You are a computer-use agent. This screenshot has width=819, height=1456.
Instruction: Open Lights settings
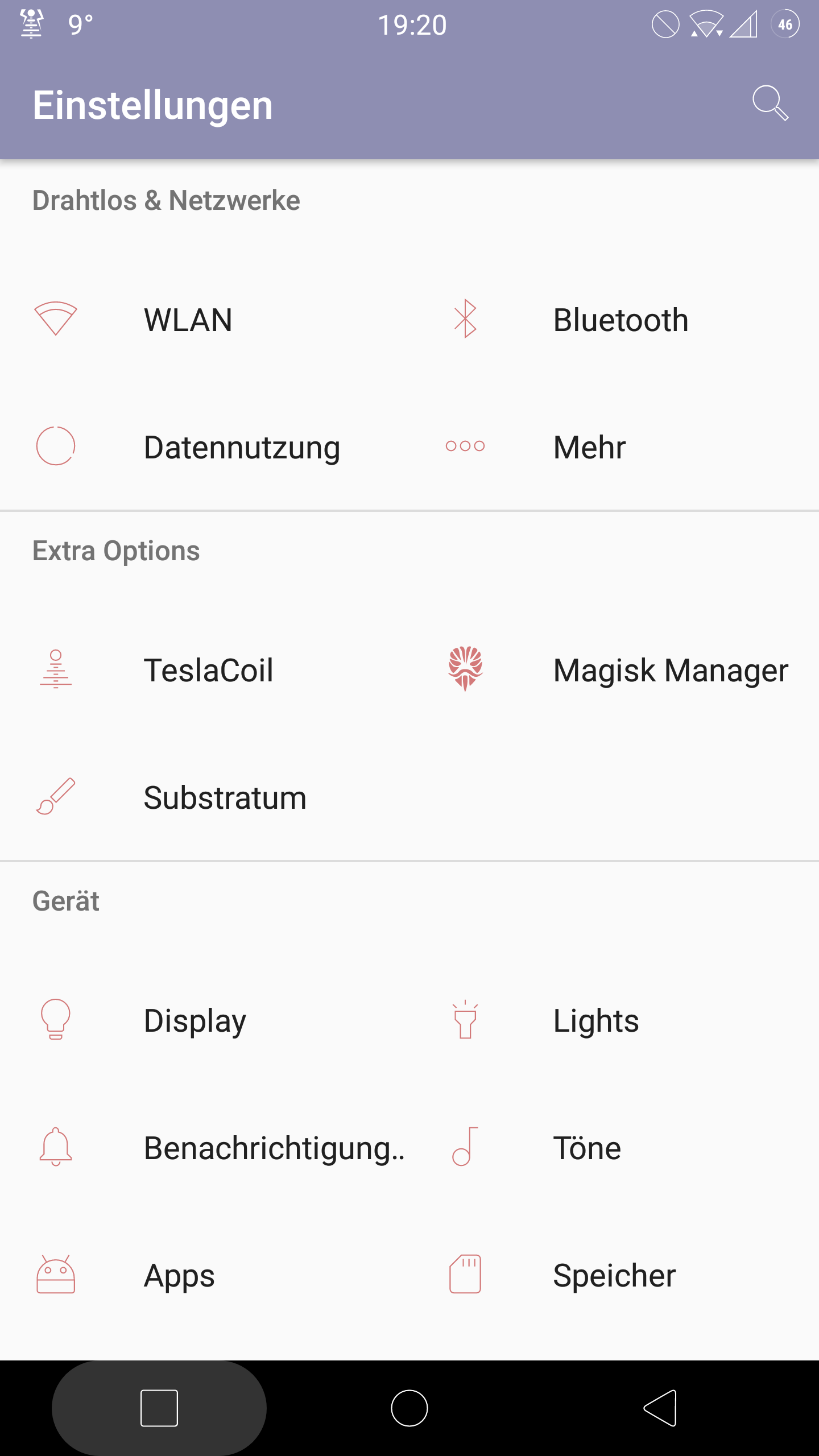(595, 1020)
